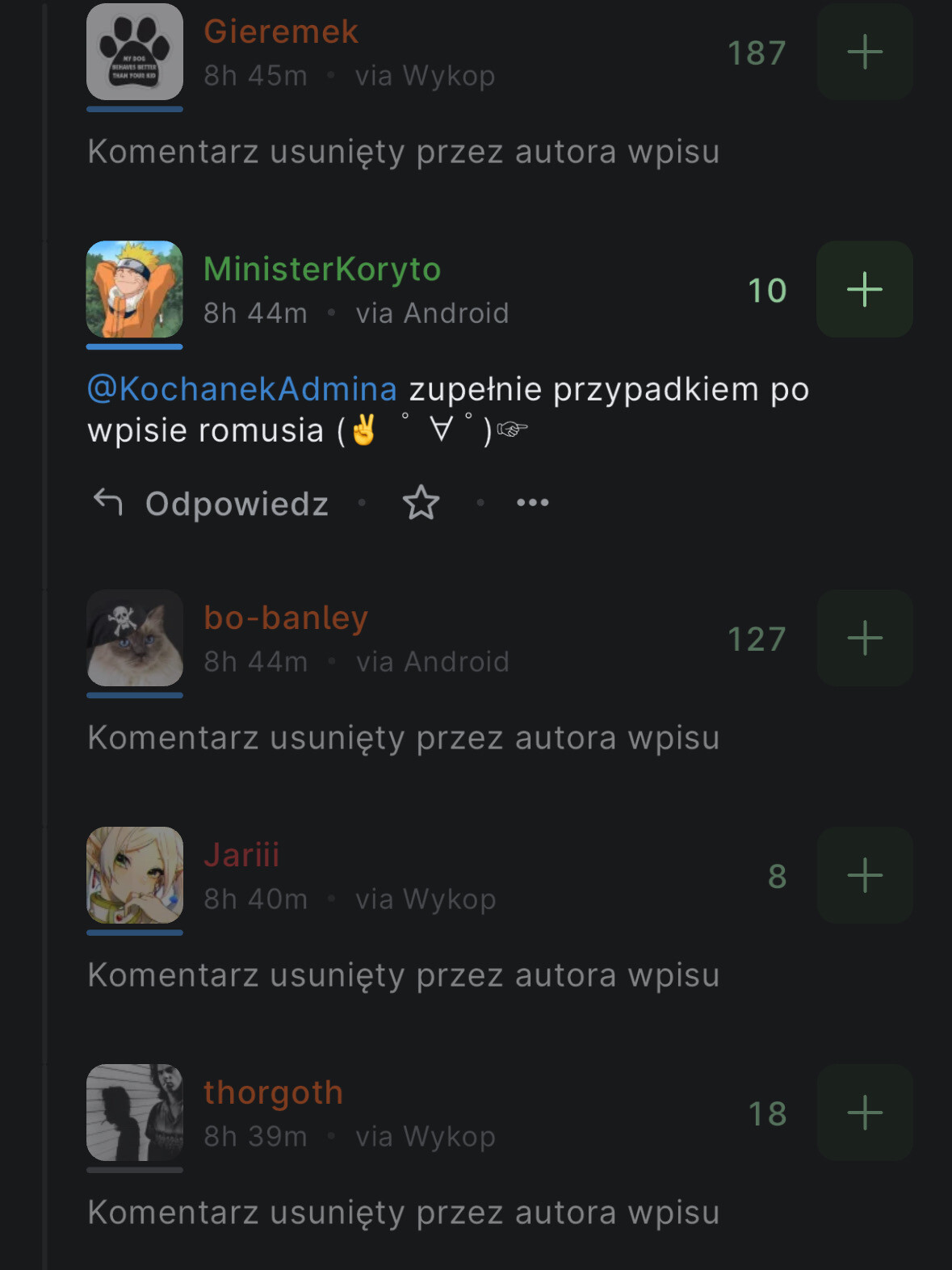Open Jariii's avatar picture
The width and height of the screenshot is (952, 1270).
pos(135,875)
